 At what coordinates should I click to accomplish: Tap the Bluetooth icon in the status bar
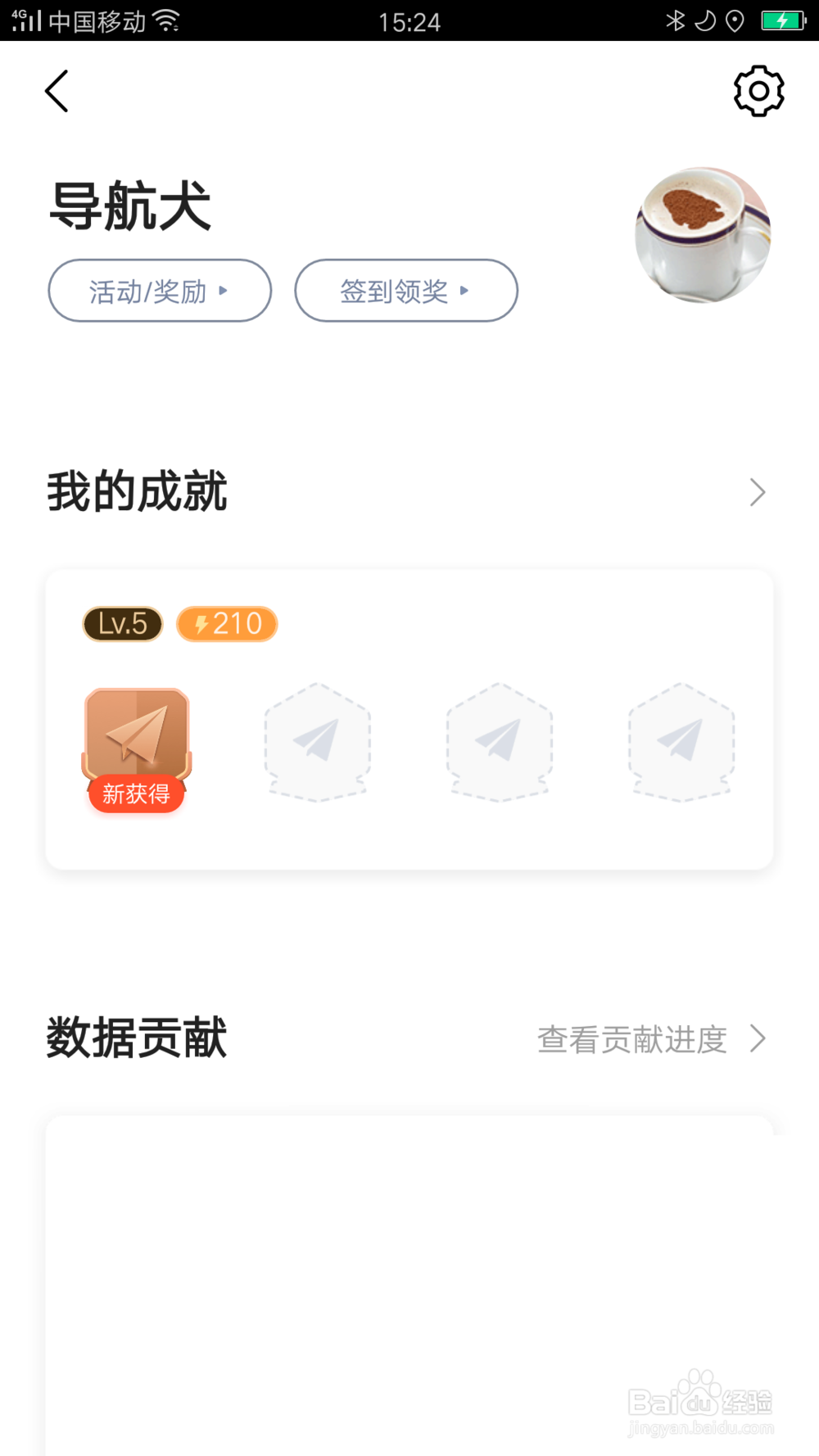click(676, 21)
